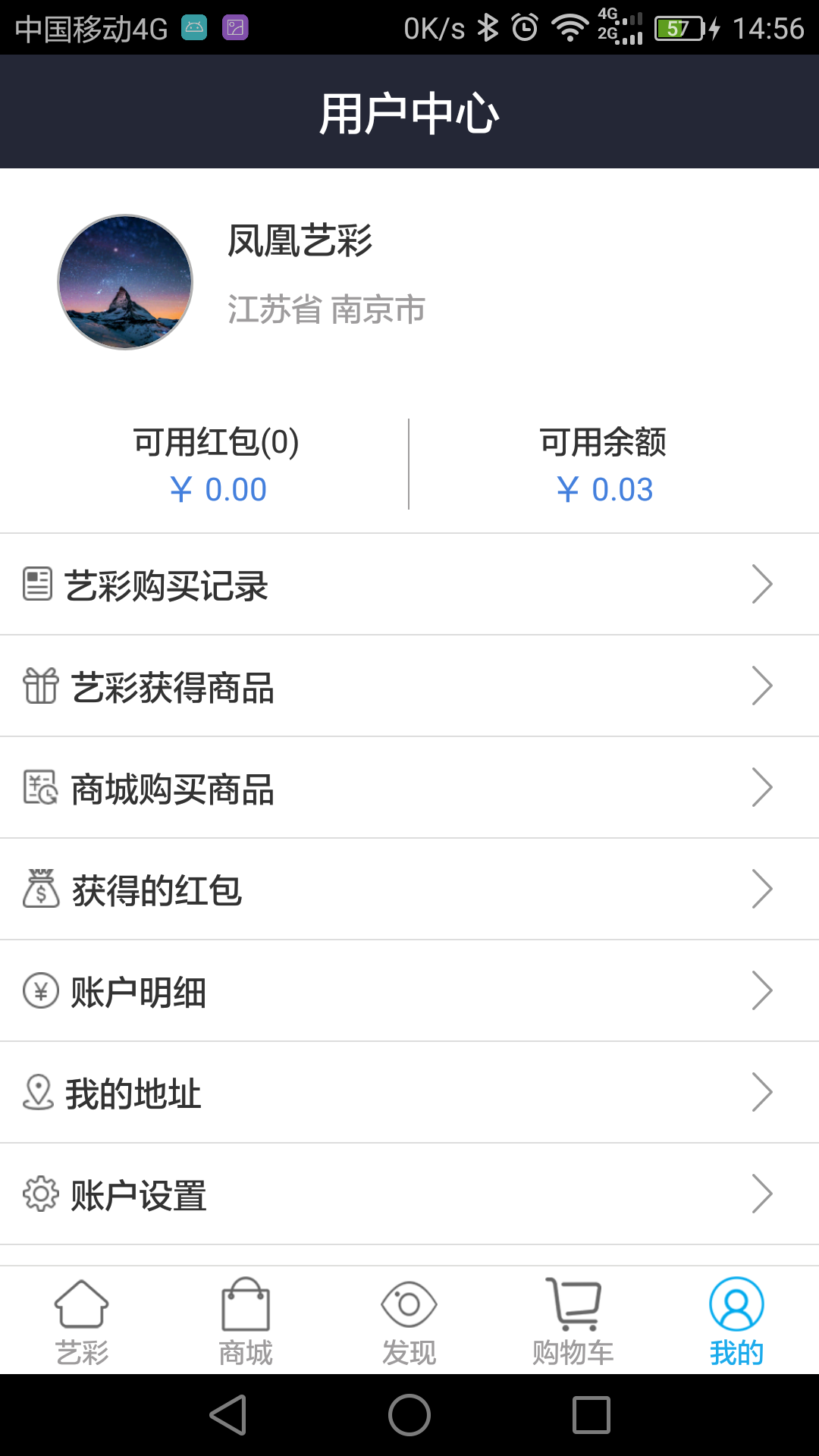Open 艺彩获得商品 row
The height and width of the screenshot is (1456, 819).
point(409,686)
